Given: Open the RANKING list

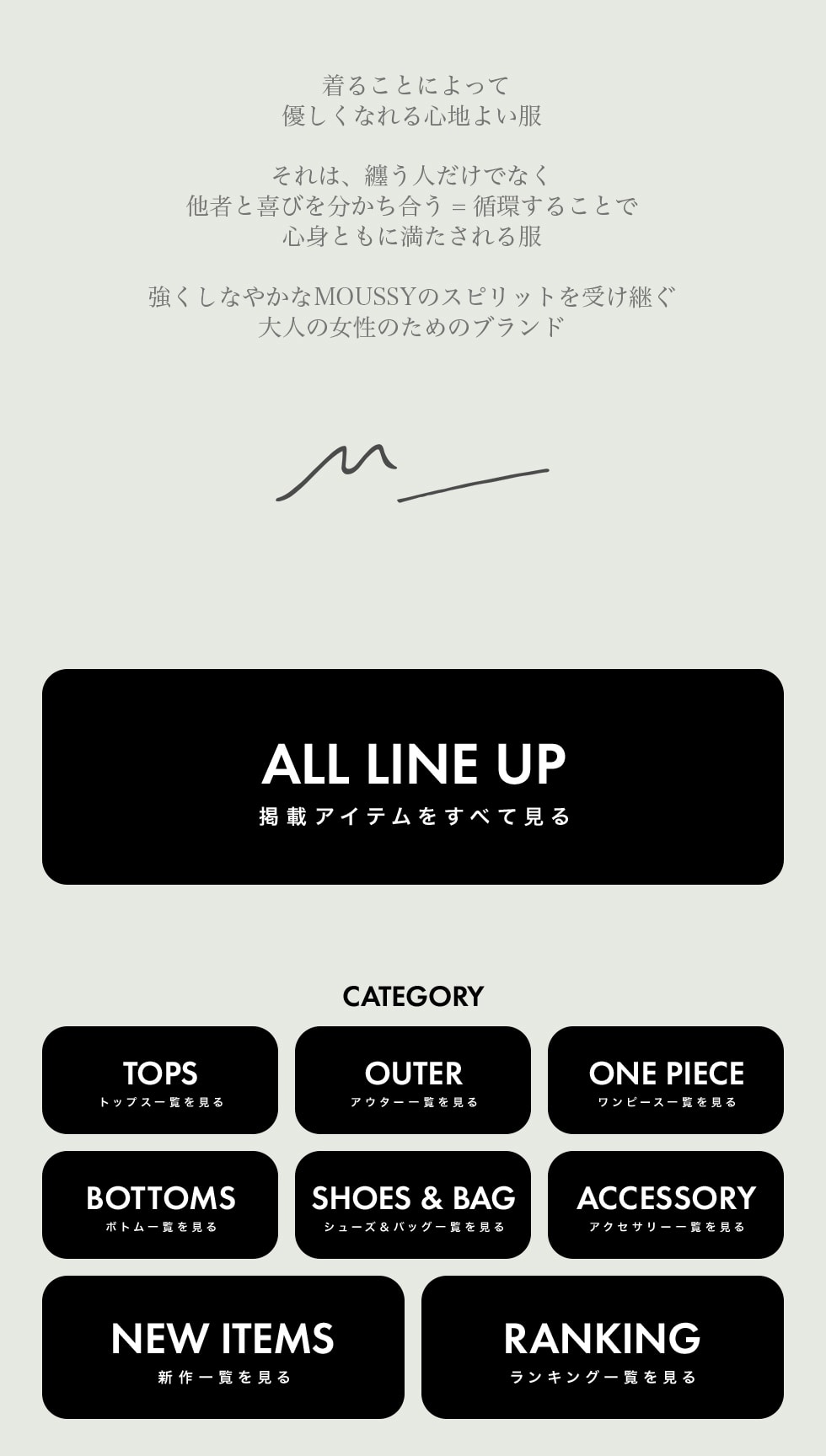Looking at the screenshot, I should pos(603,1347).
